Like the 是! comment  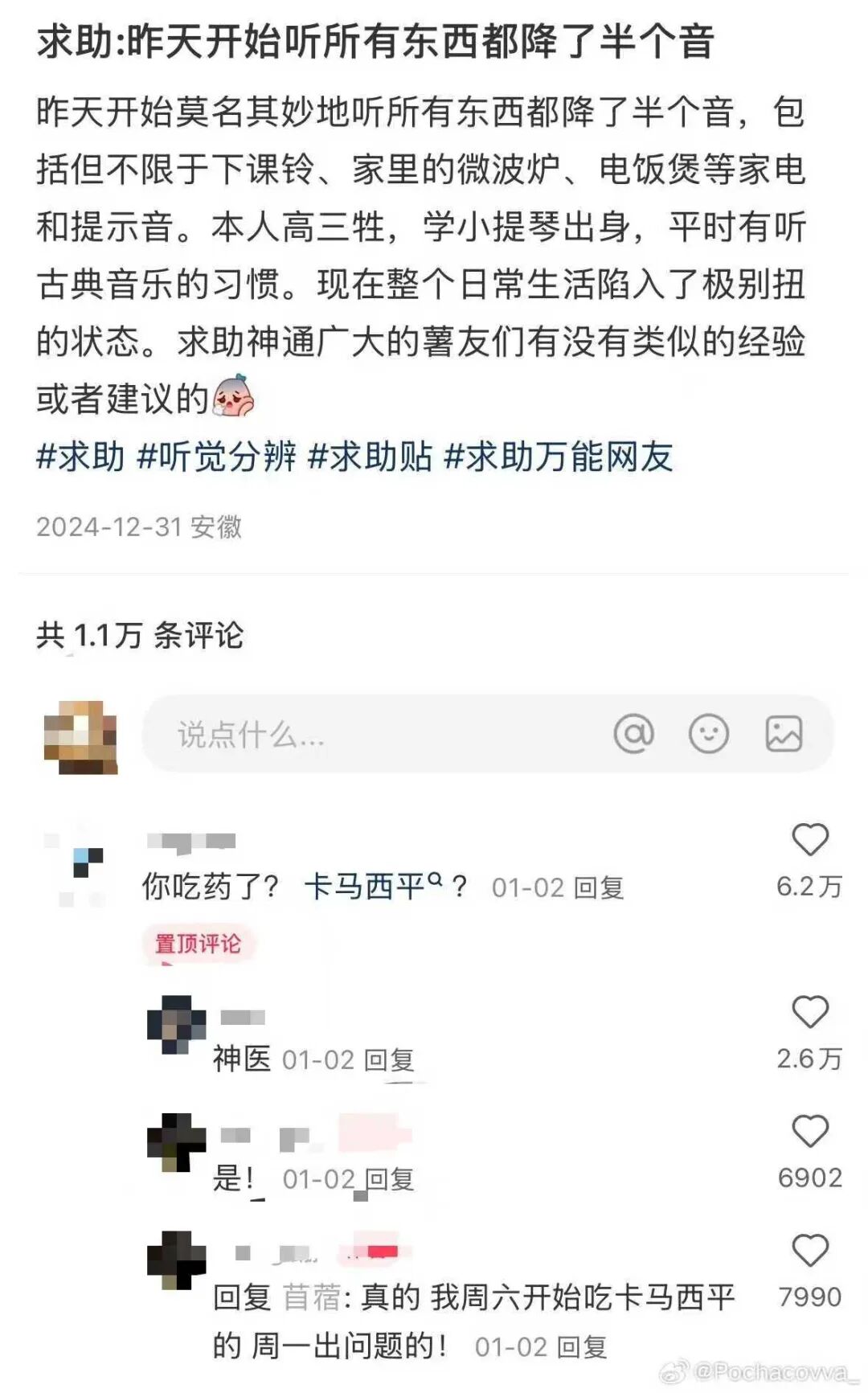[809, 1132]
